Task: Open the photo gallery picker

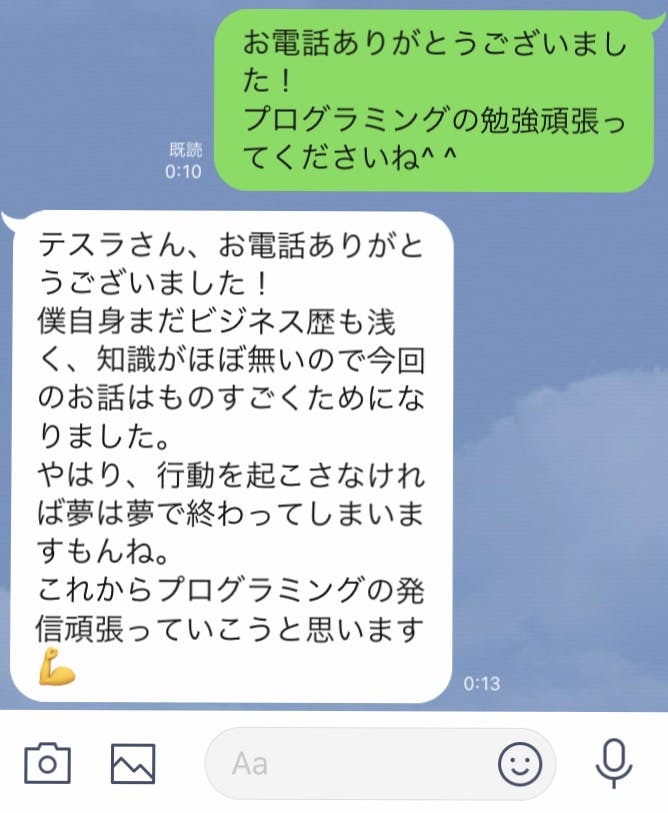Action: pos(133,765)
